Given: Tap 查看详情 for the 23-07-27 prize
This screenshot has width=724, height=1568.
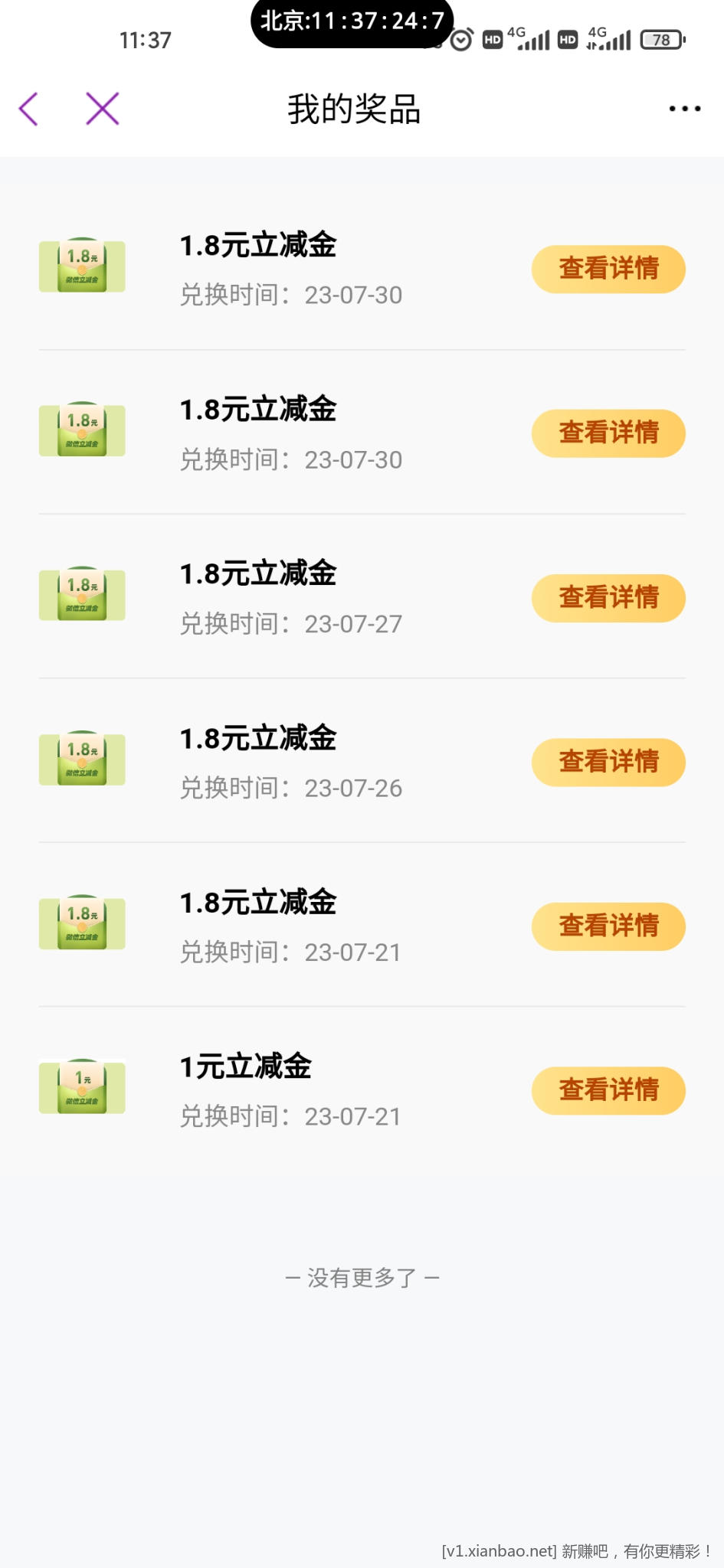Looking at the screenshot, I should coord(608,598).
